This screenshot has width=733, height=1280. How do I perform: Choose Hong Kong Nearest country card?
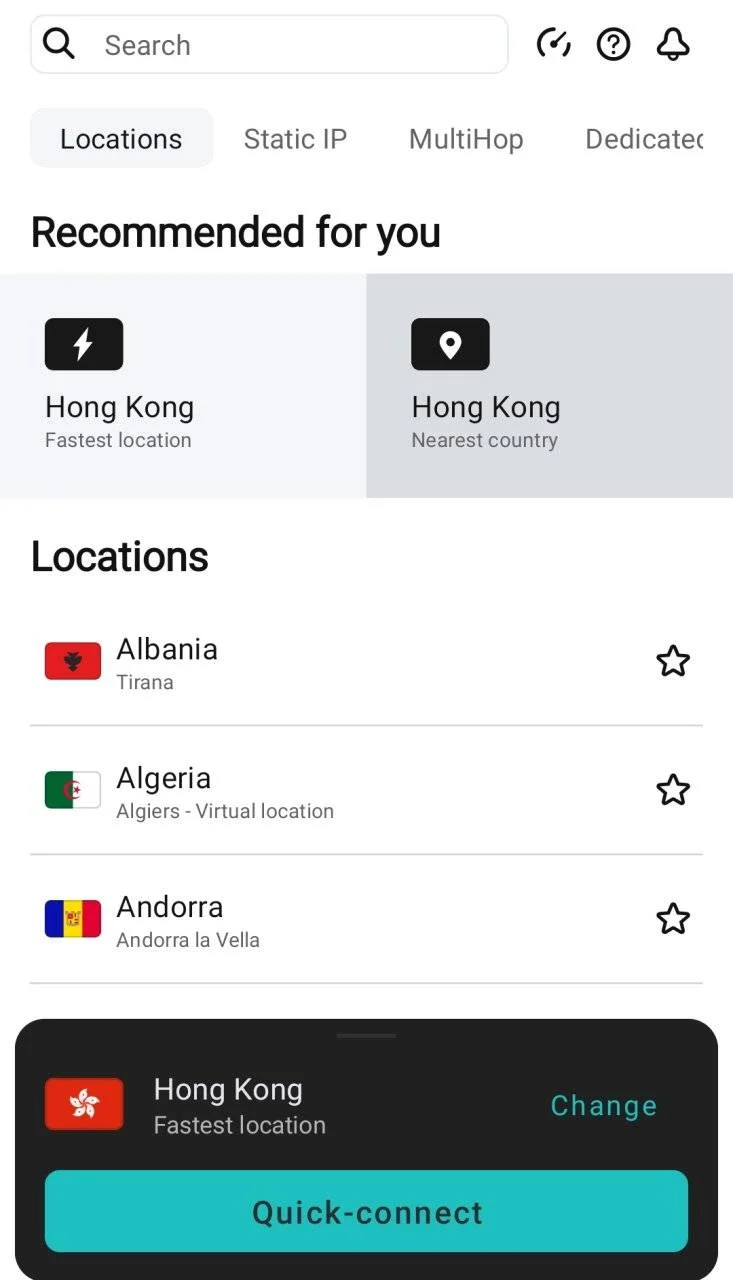(x=550, y=386)
